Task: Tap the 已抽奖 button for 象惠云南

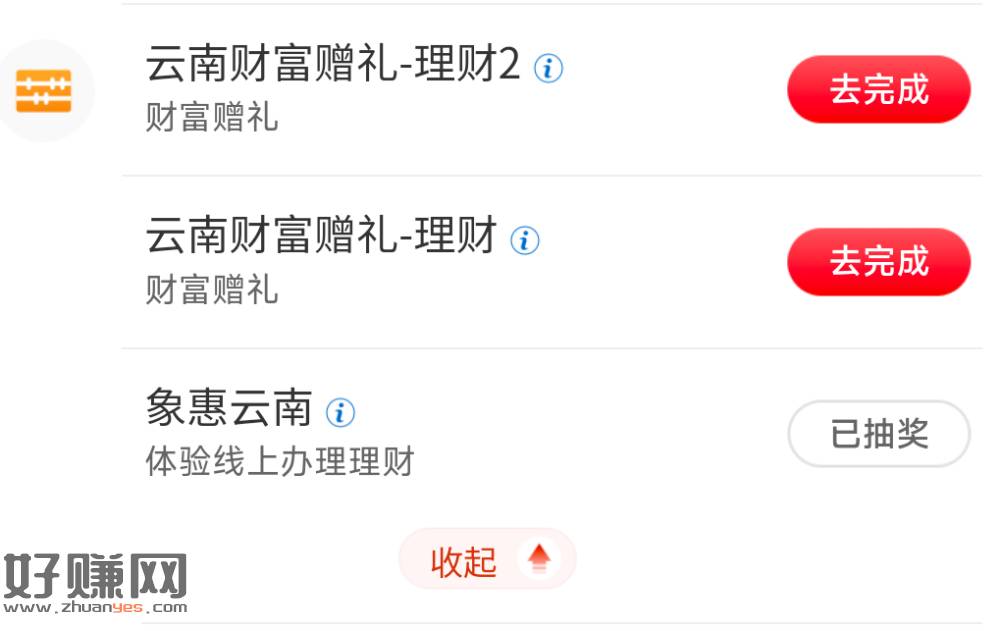Action: point(878,434)
